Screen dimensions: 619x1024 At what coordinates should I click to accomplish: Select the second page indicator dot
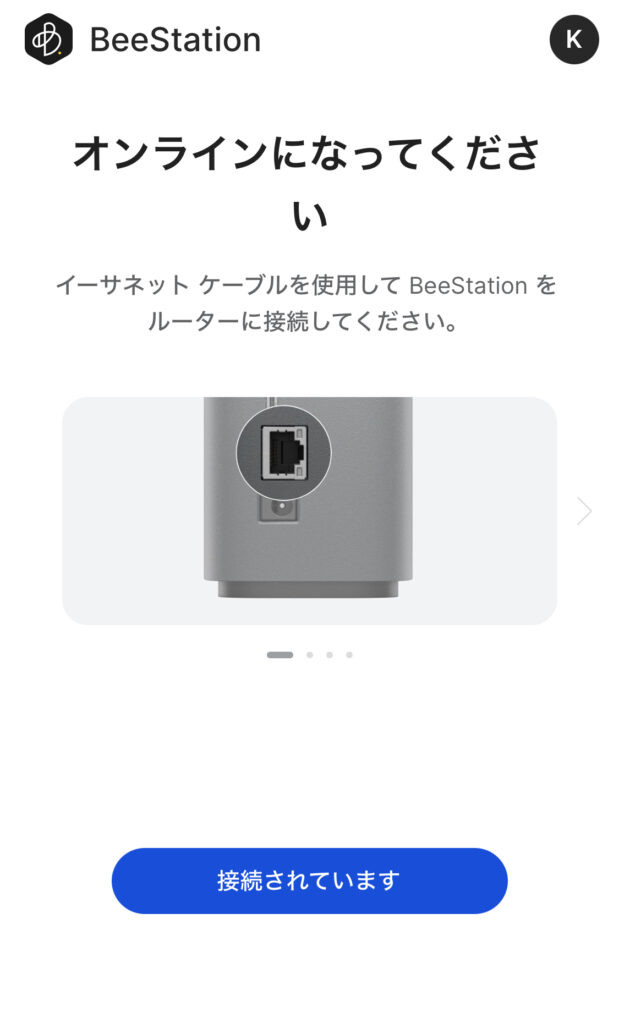click(310, 654)
